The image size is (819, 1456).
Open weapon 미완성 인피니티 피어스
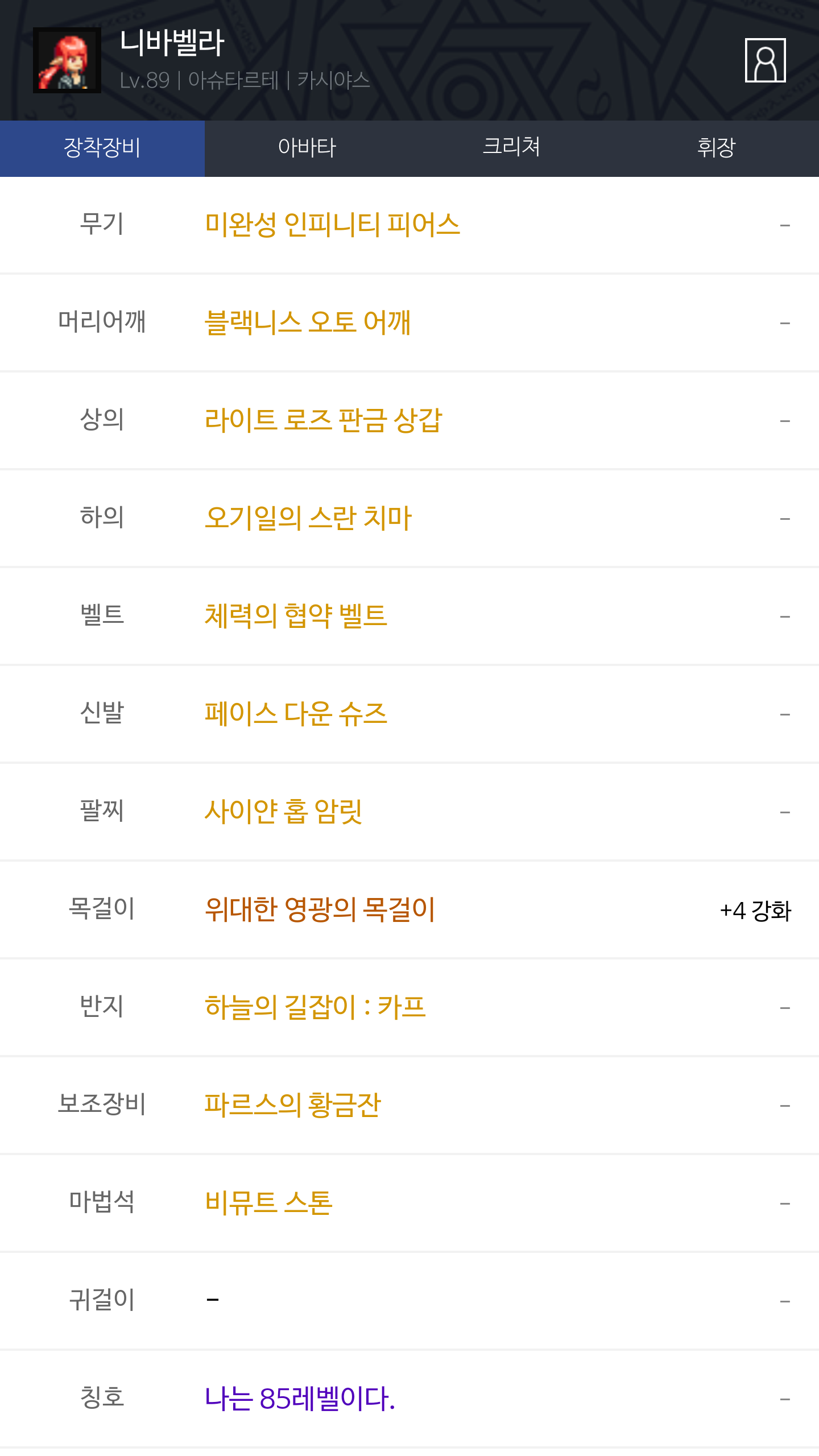(332, 225)
